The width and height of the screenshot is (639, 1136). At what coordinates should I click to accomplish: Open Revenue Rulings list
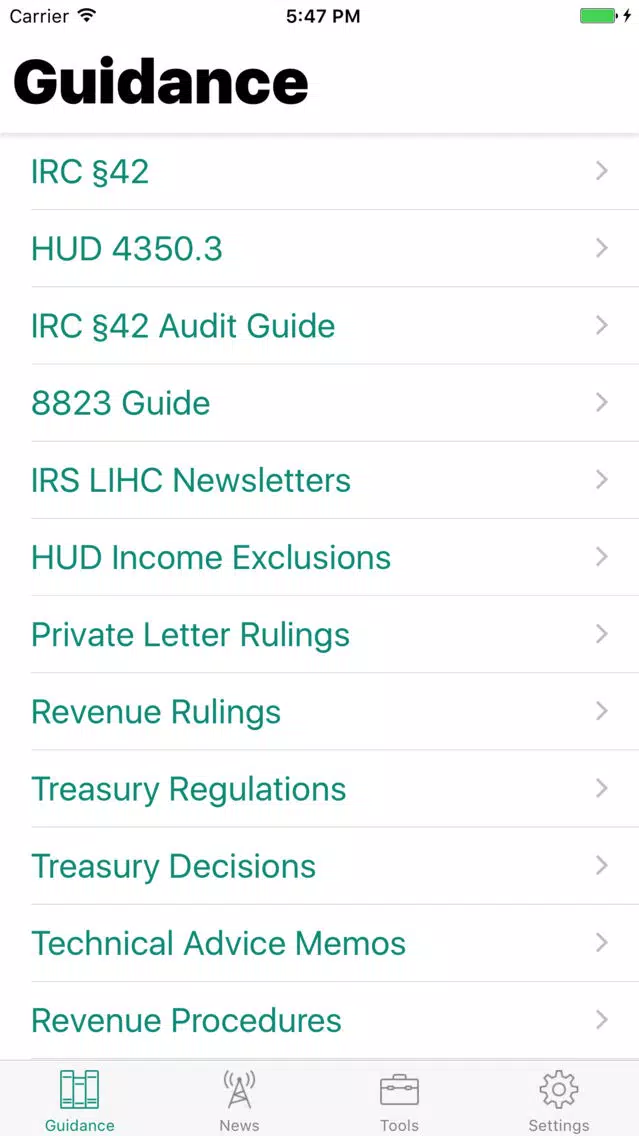[x=320, y=711]
